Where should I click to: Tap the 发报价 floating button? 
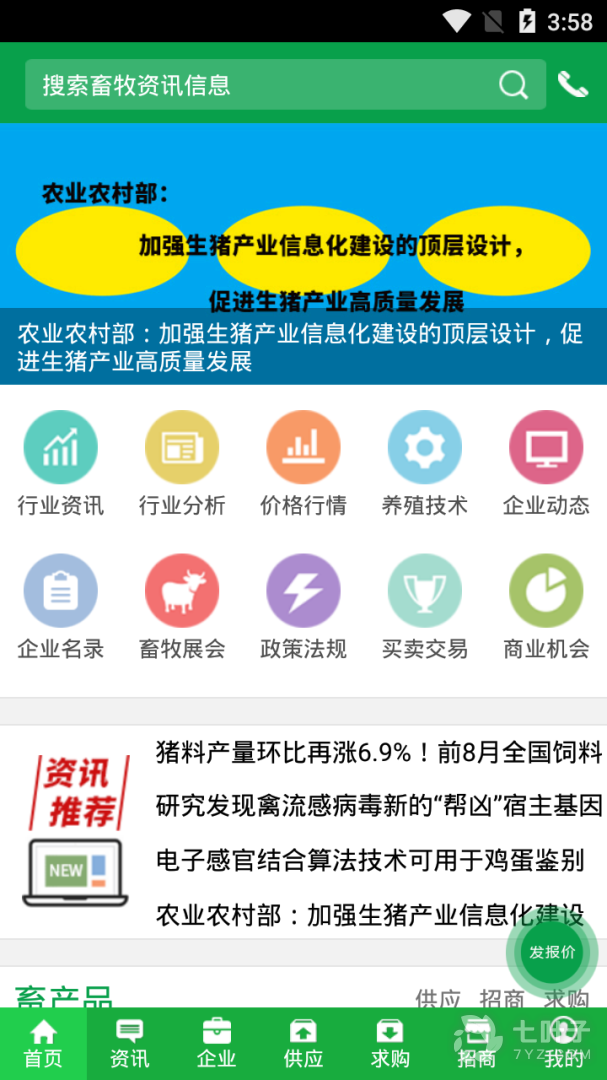[x=552, y=952]
